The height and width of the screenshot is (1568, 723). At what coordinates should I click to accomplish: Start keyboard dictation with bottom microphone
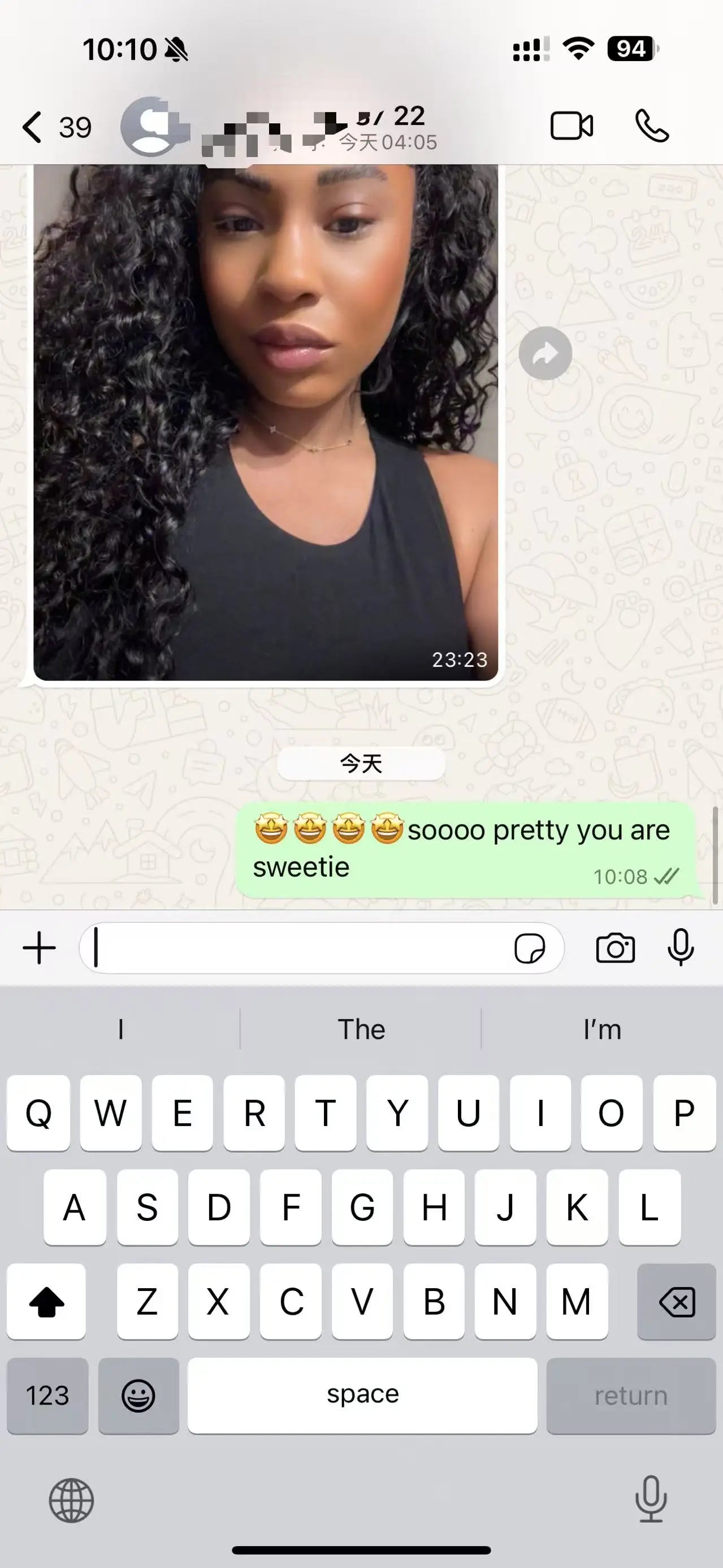651,1499
